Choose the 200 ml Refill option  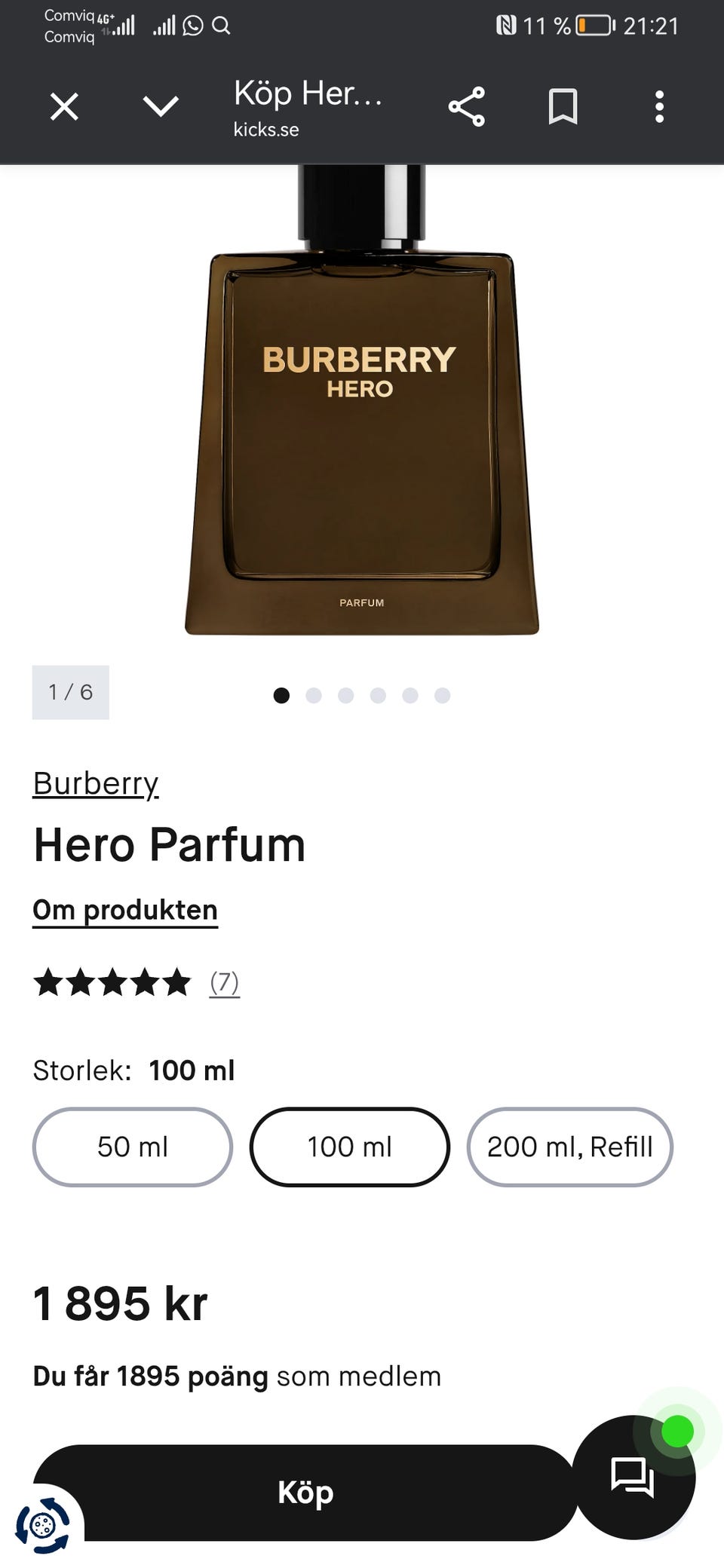(570, 1147)
